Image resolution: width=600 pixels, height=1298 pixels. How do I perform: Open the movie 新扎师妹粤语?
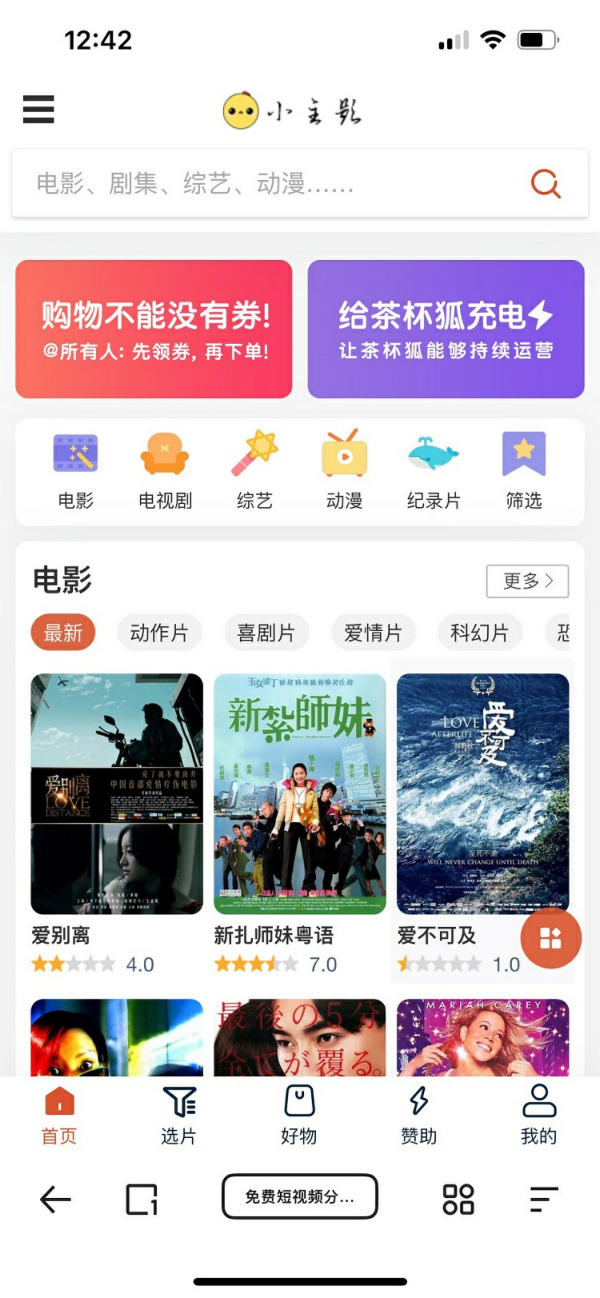300,794
